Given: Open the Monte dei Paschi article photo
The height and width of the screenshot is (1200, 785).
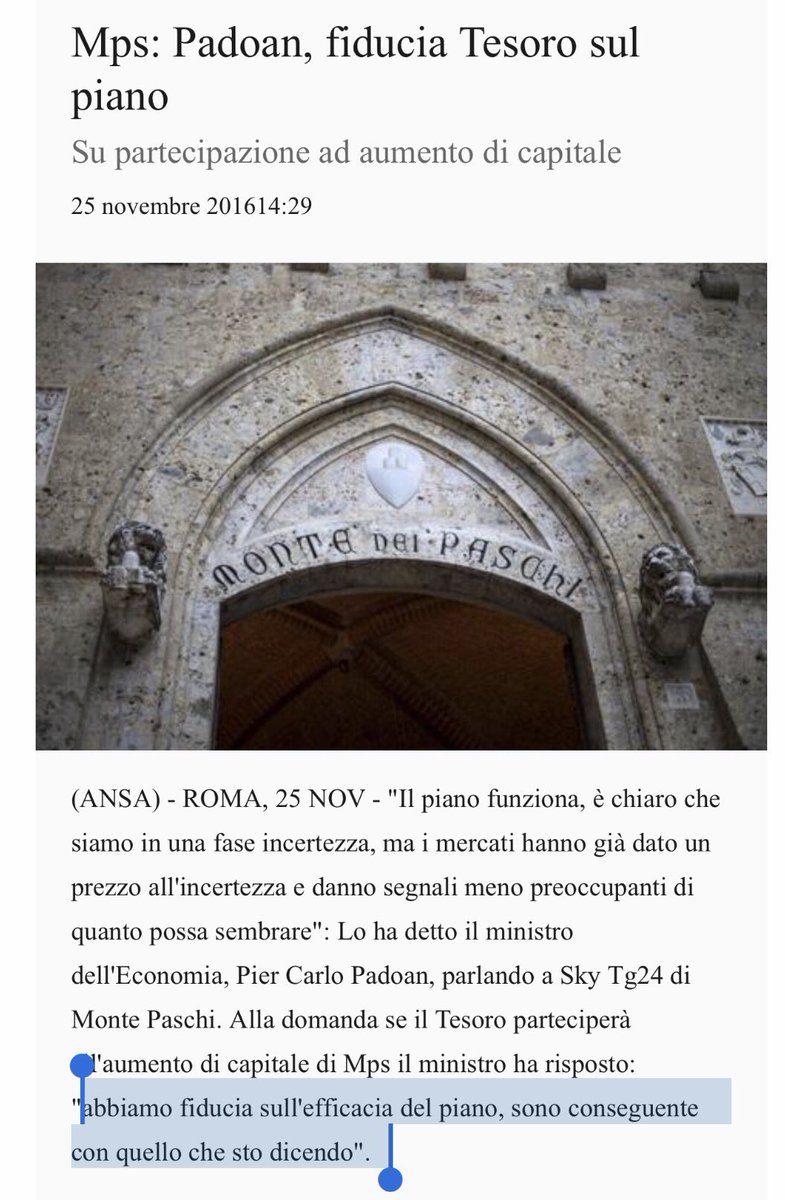Looking at the screenshot, I should coord(401,506).
